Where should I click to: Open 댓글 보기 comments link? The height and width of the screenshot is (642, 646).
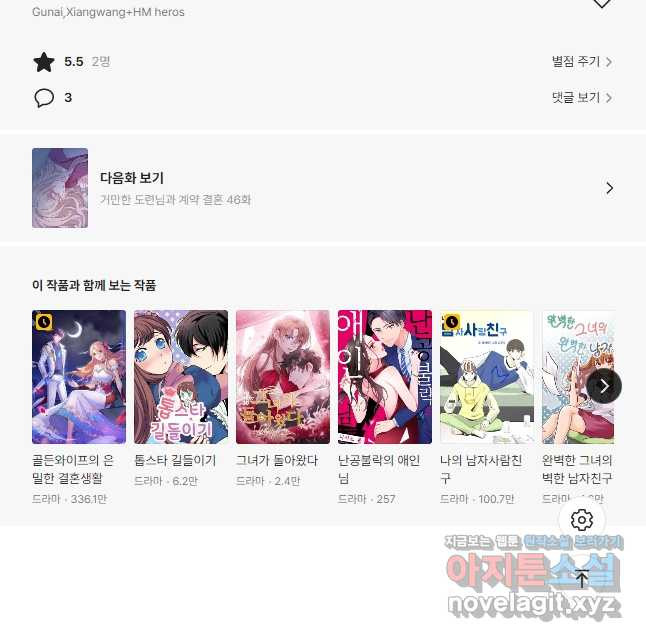582,98
